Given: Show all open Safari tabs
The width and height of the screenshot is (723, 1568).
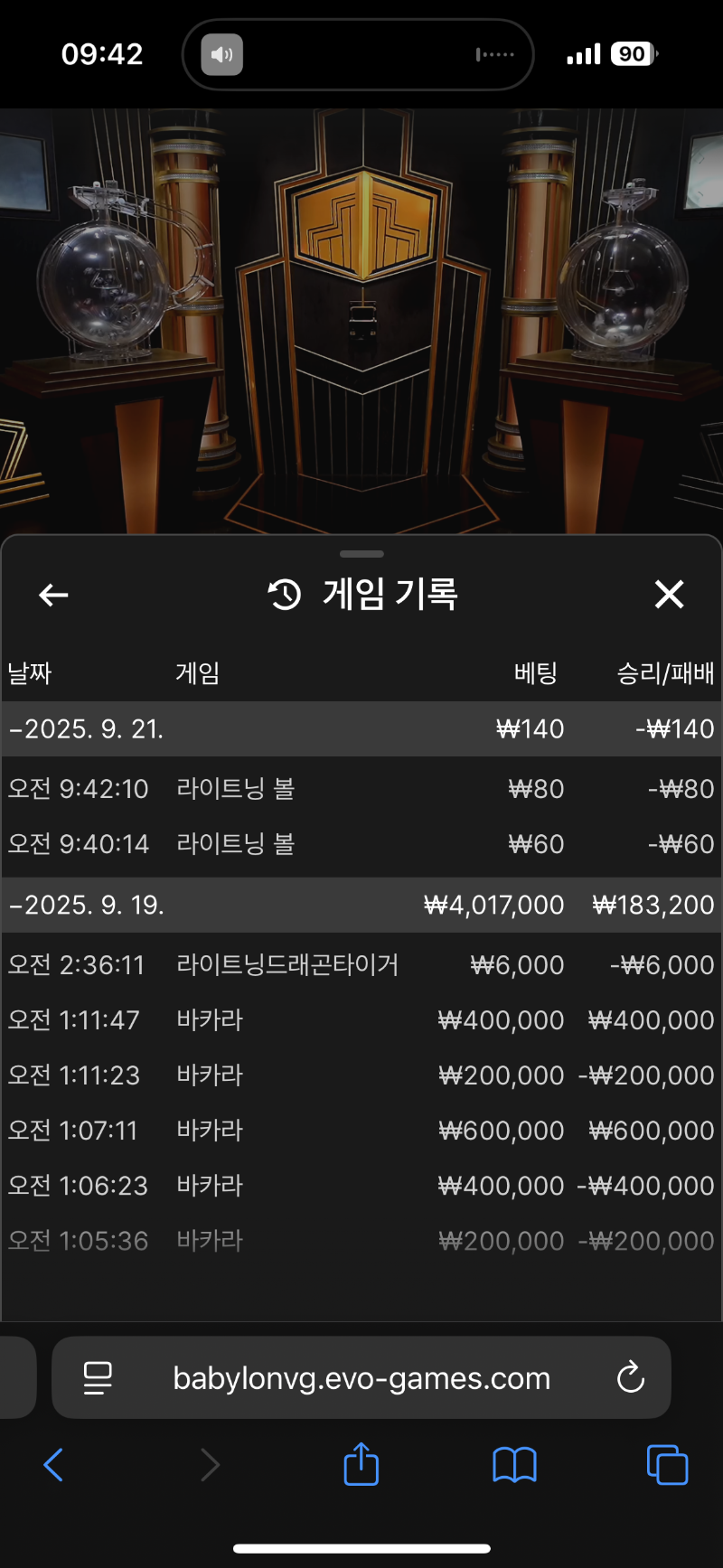Looking at the screenshot, I should [667, 1464].
